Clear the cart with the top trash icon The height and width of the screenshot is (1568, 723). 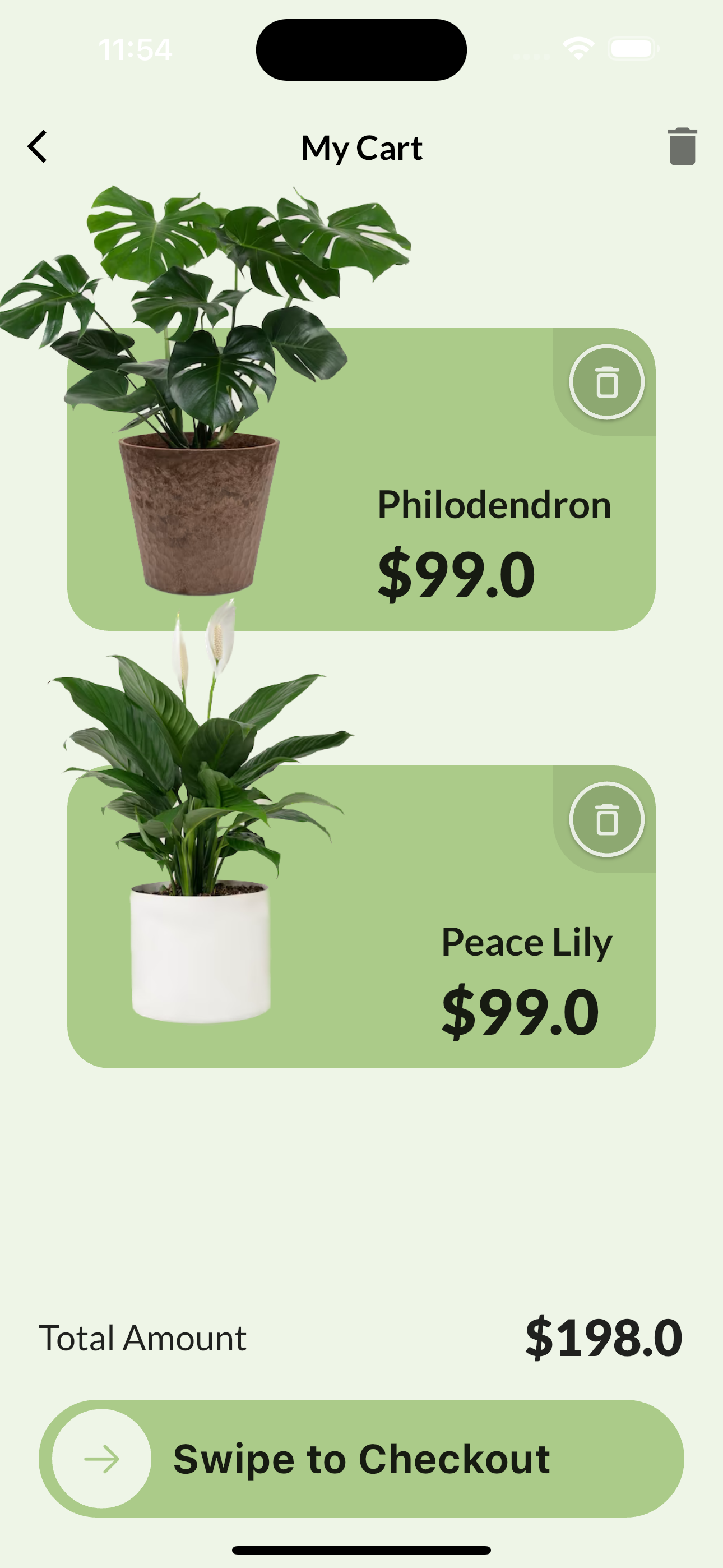pyautogui.click(x=682, y=147)
